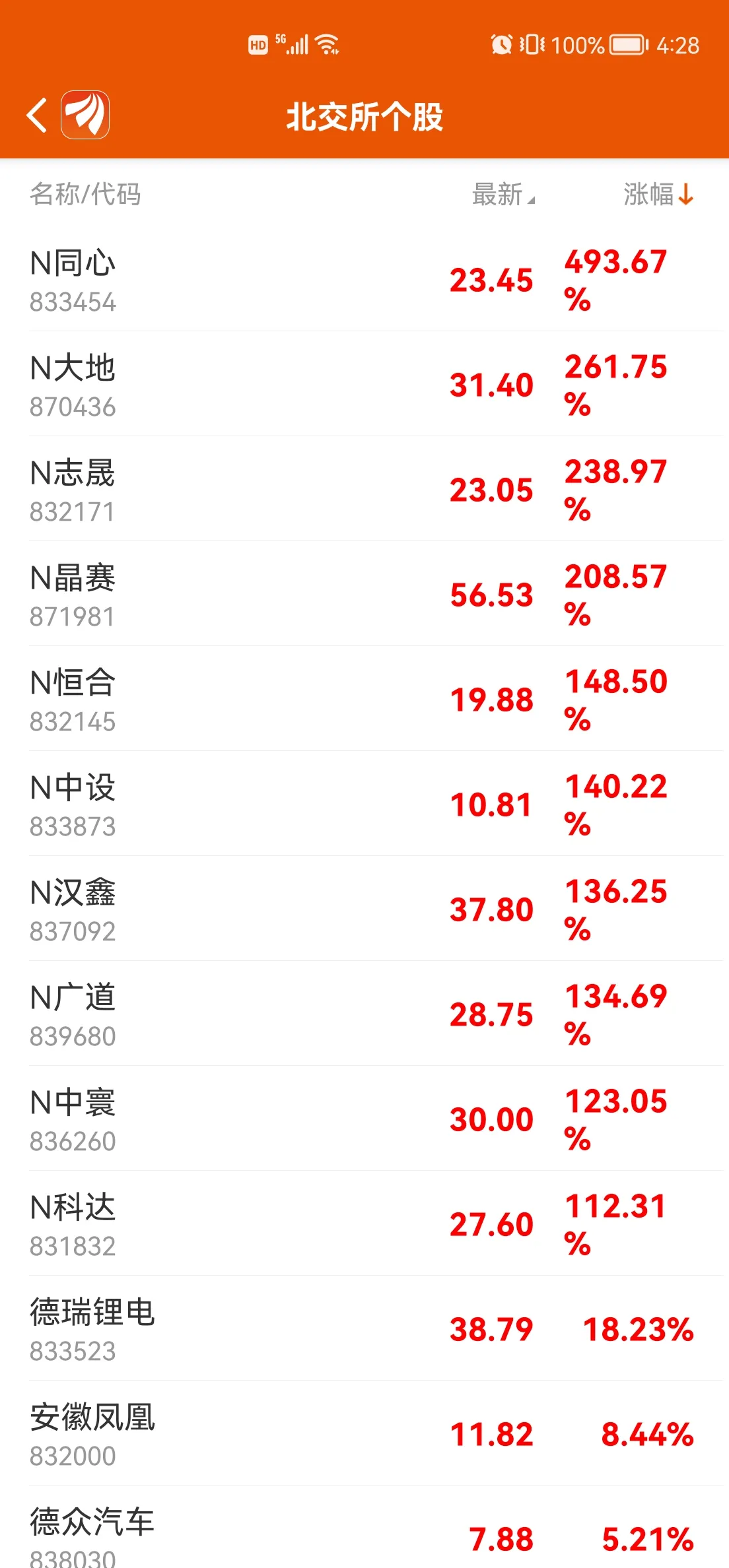Sort the list by 最新 price
The width and height of the screenshot is (729, 1568).
tap(503, 195)
